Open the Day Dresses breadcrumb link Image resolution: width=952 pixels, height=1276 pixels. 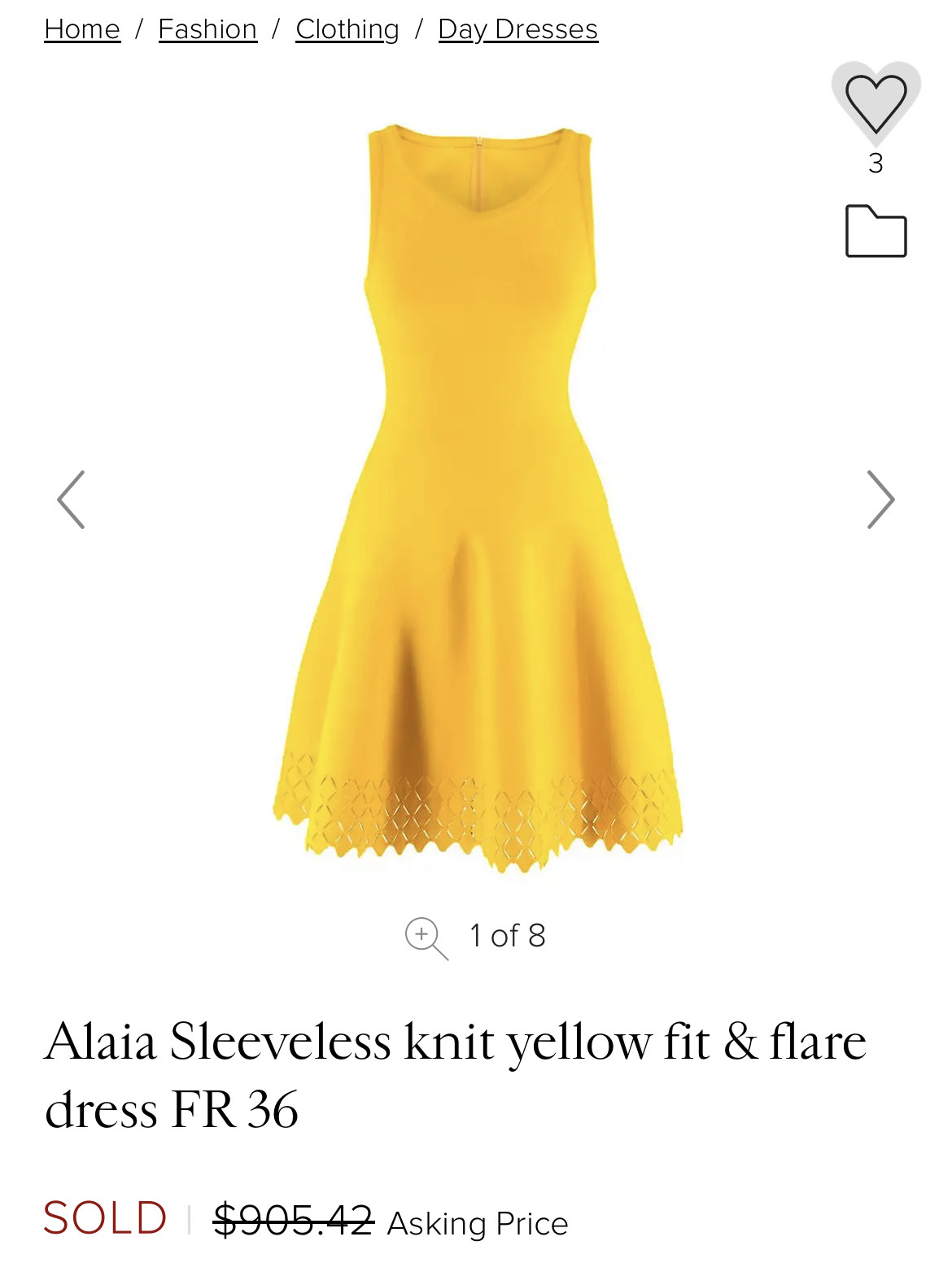click(517, 29)
